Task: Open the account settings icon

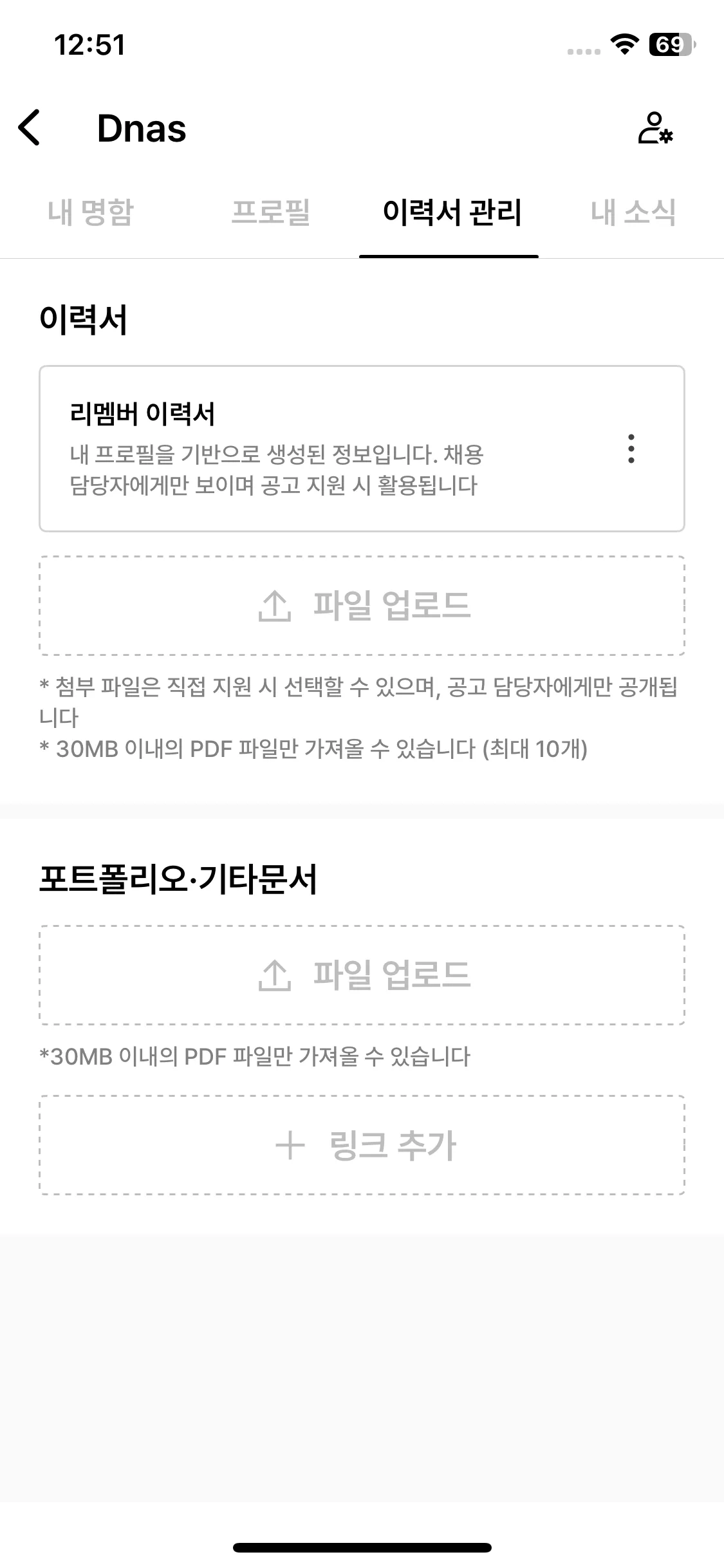Action: tap(654, 127)
